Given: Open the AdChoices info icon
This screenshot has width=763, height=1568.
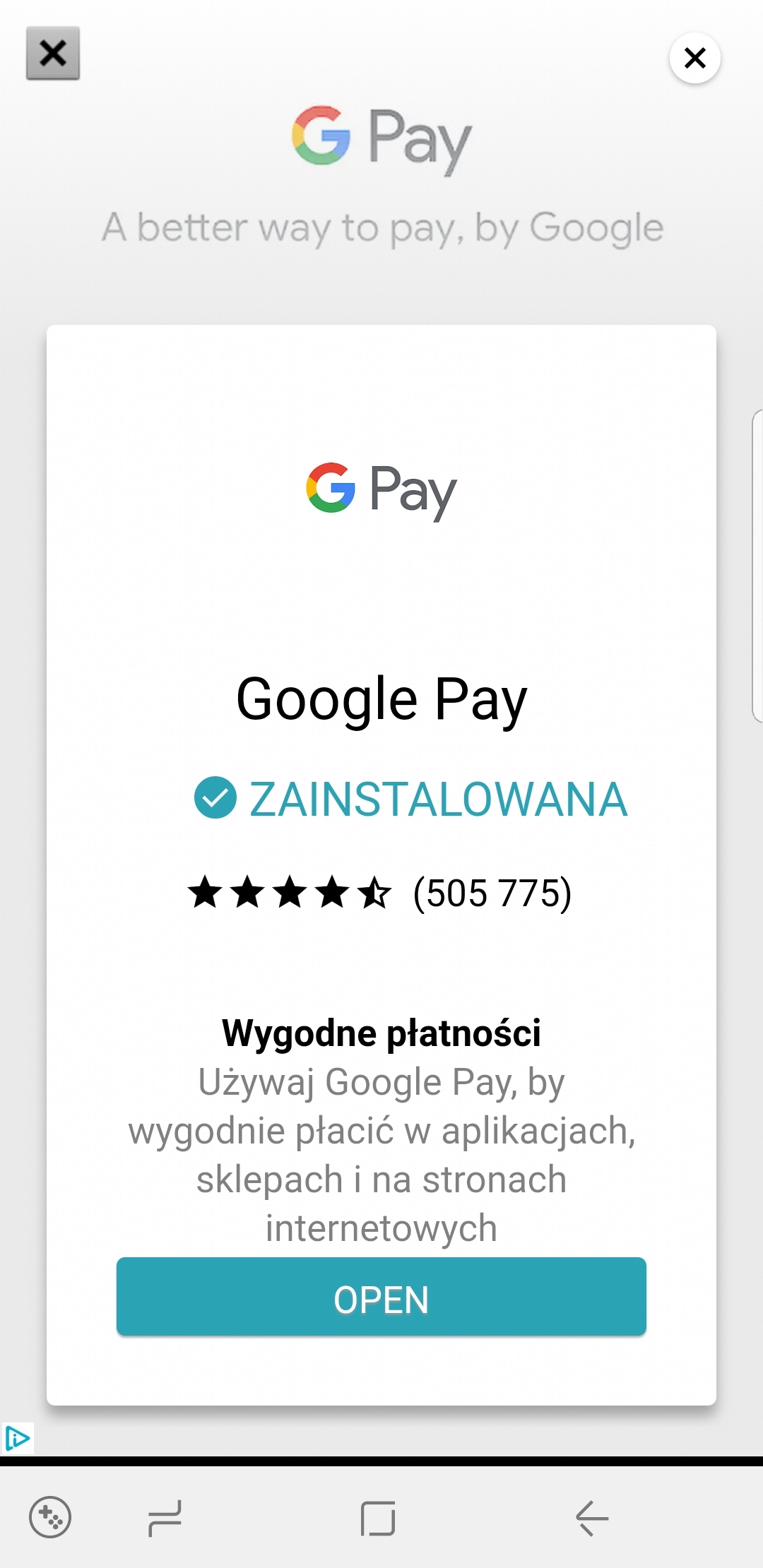Looking at the screenshot, I should (17, 1439).
